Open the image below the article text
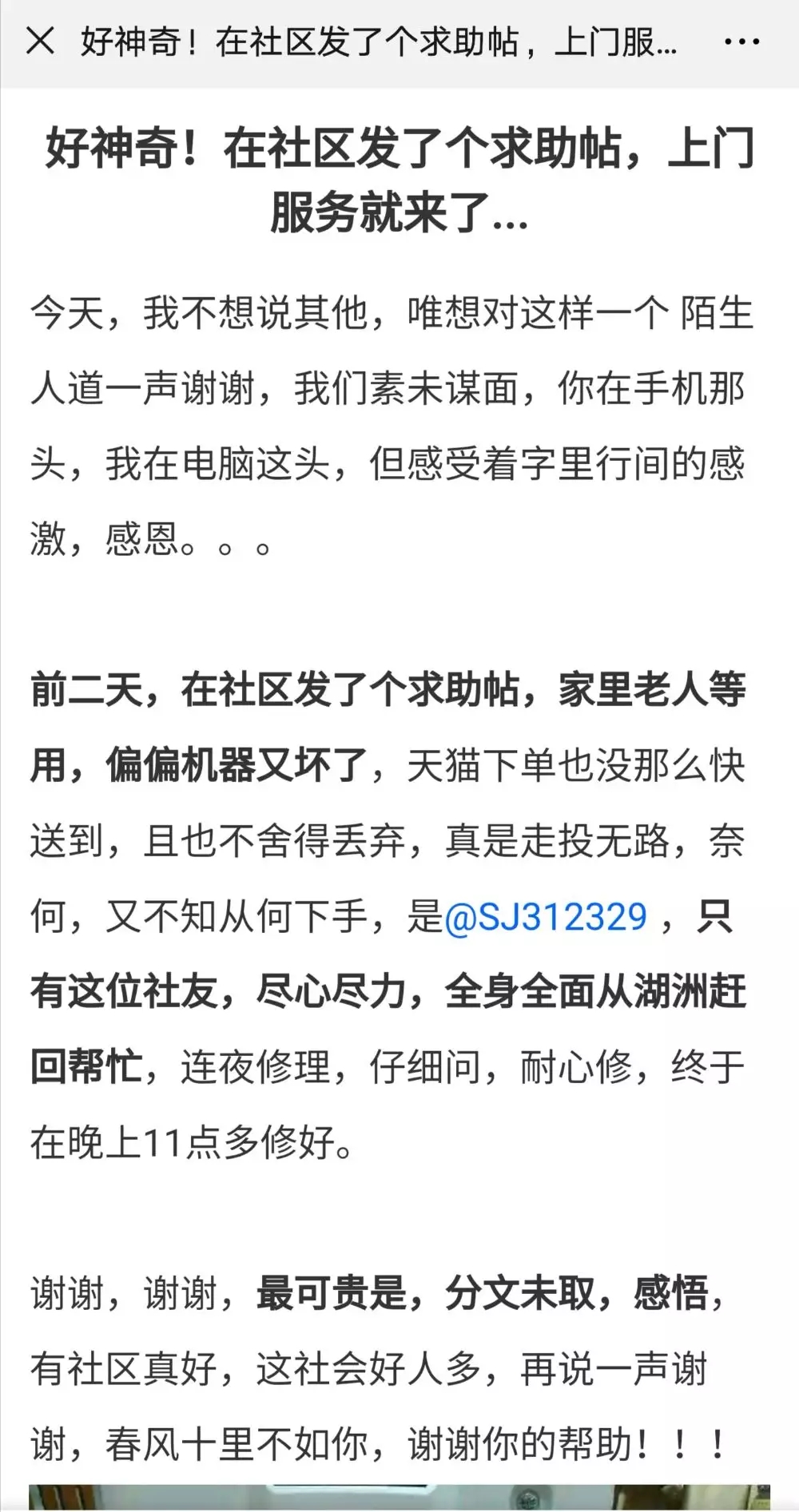 click(x=399, y=1498)
